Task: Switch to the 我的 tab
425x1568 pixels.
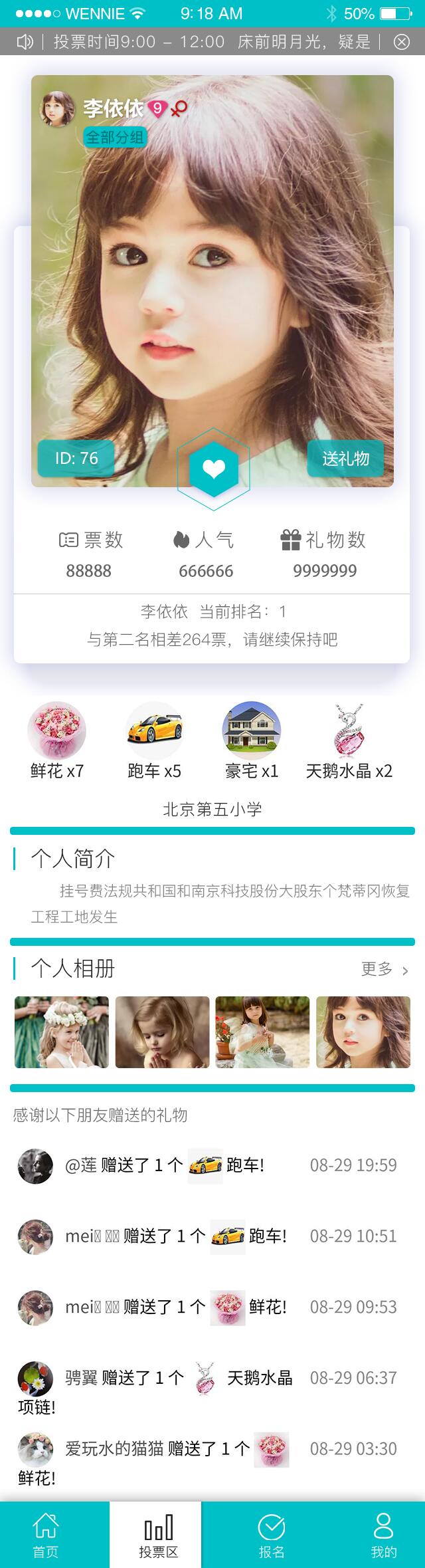Action: pos(383,1535)
